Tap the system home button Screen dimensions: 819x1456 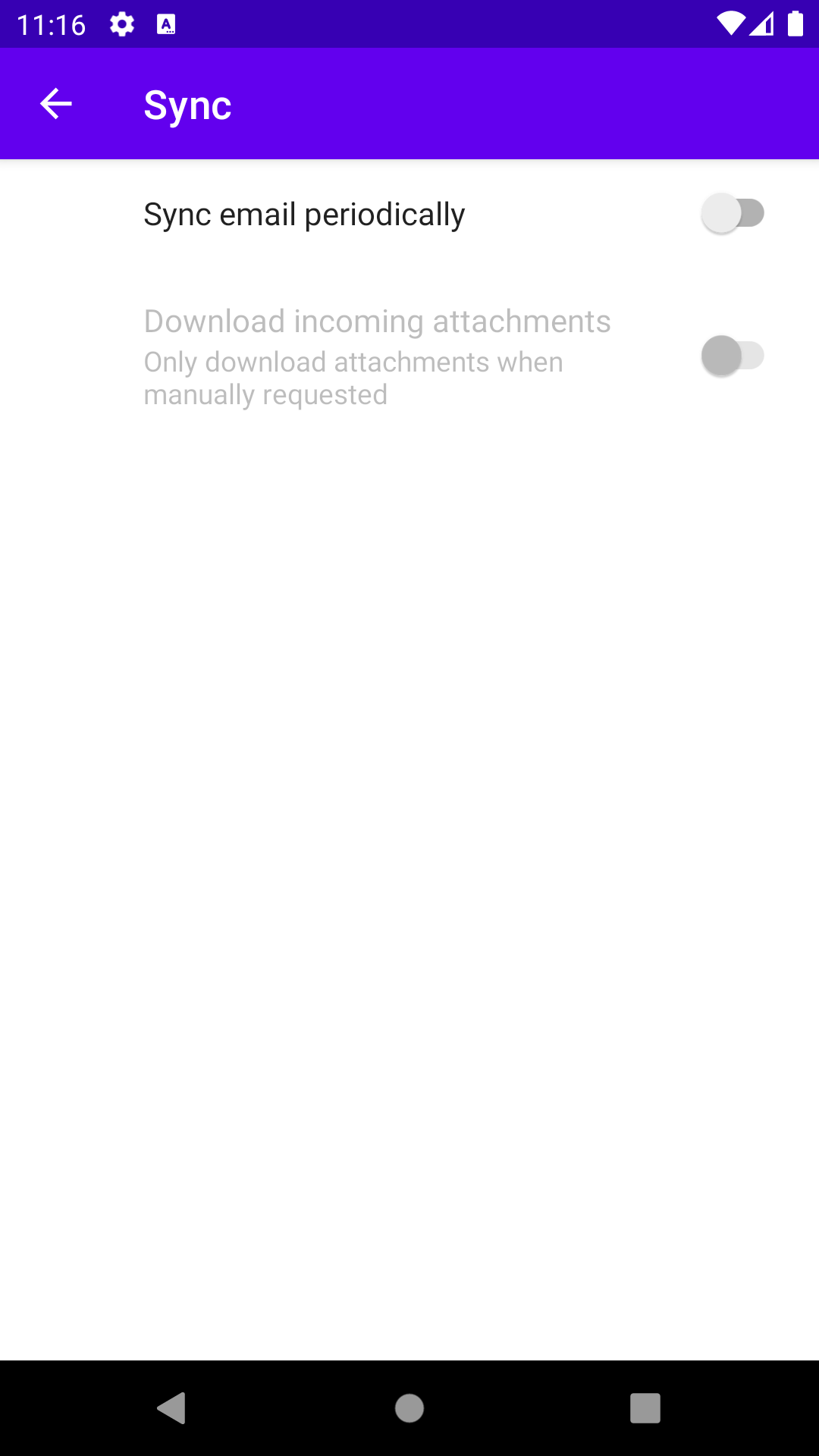[409, 1408]
